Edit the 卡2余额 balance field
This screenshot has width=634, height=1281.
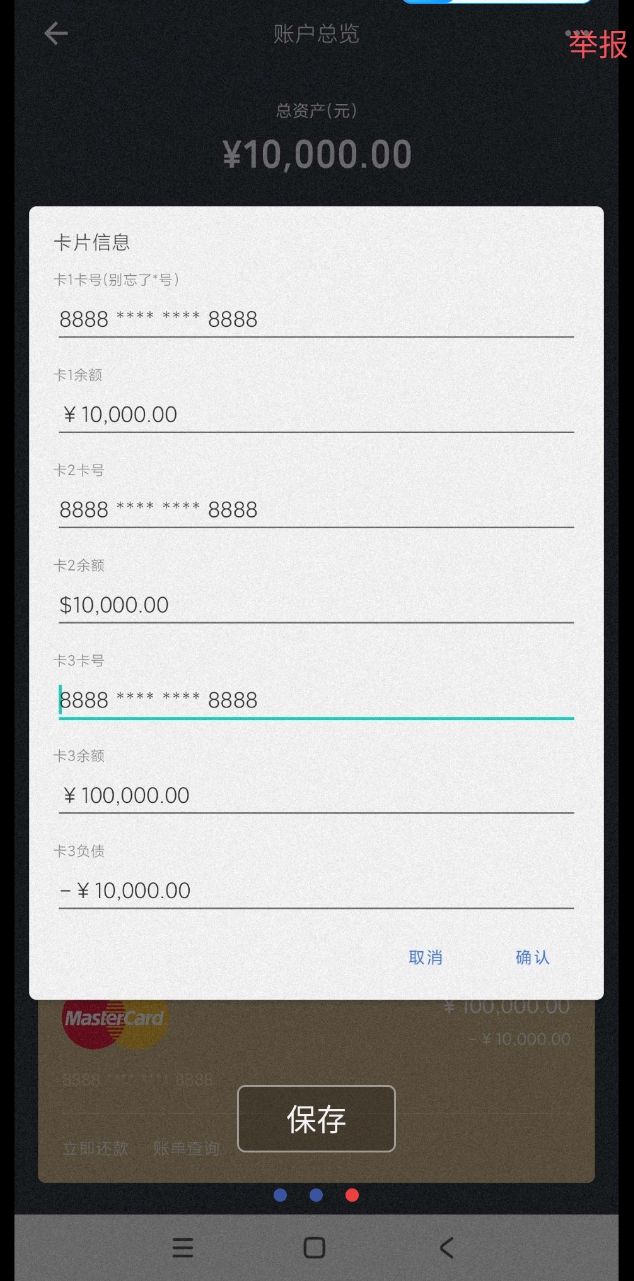click(x=315, y=605)
